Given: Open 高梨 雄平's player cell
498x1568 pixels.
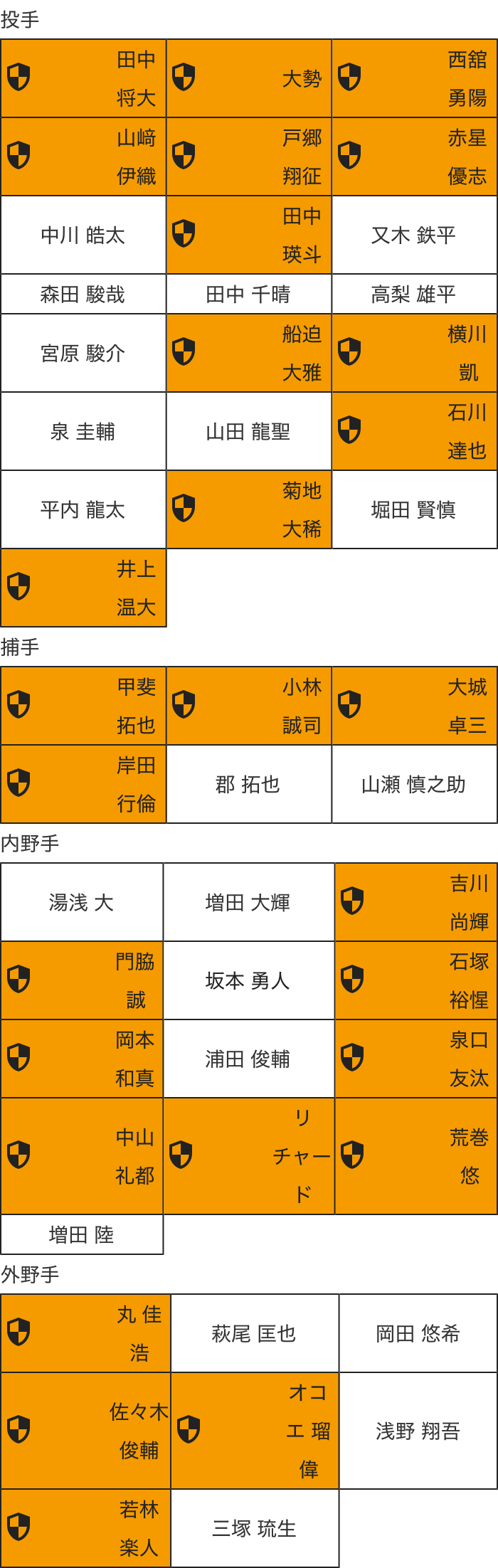Looking at the screenshot, I should click(x=414, y=294).
